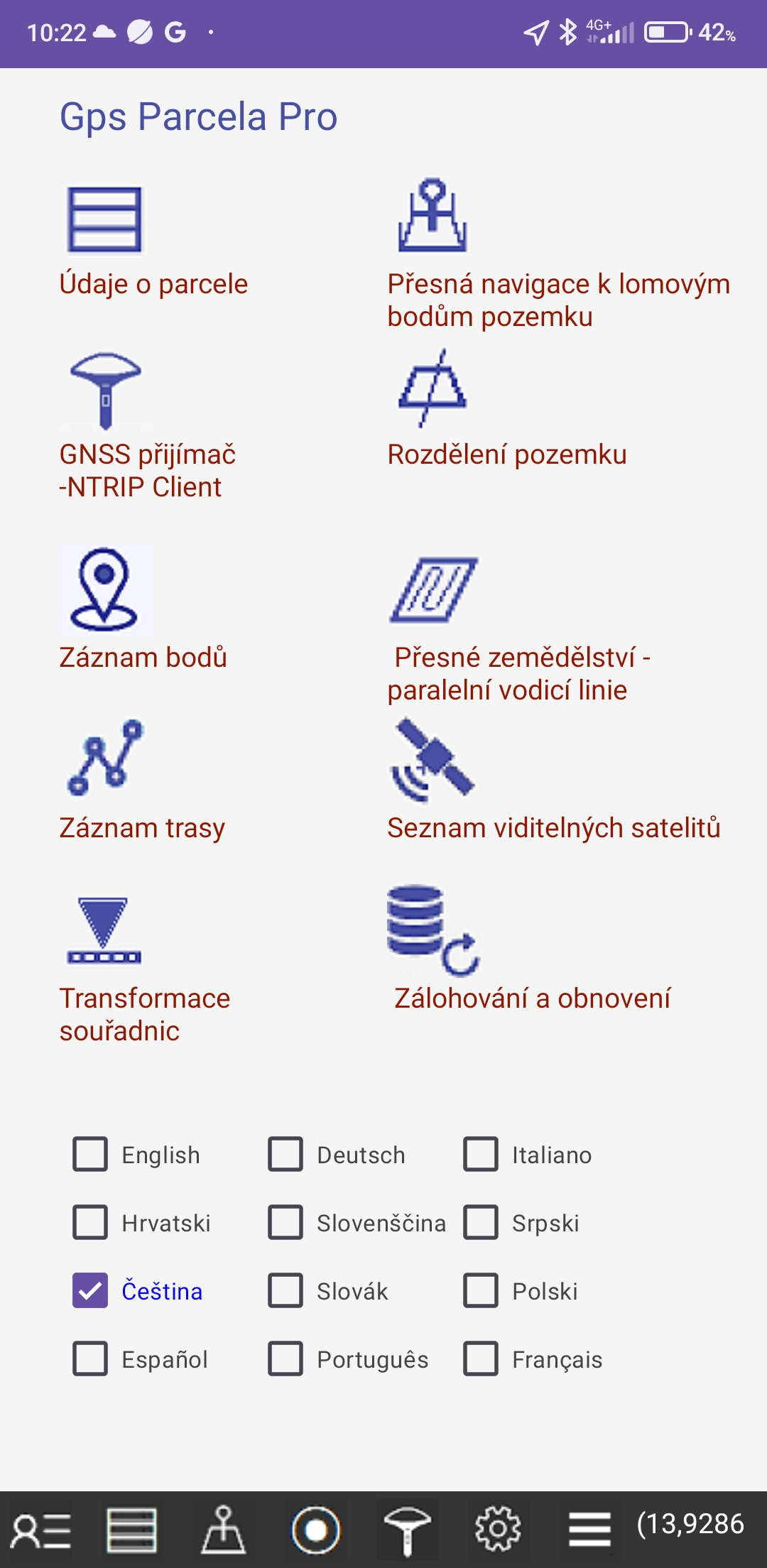This screenshot has width=767, height=1568.
Task: Select the Slovák language checkbox
Action: 285,1290
